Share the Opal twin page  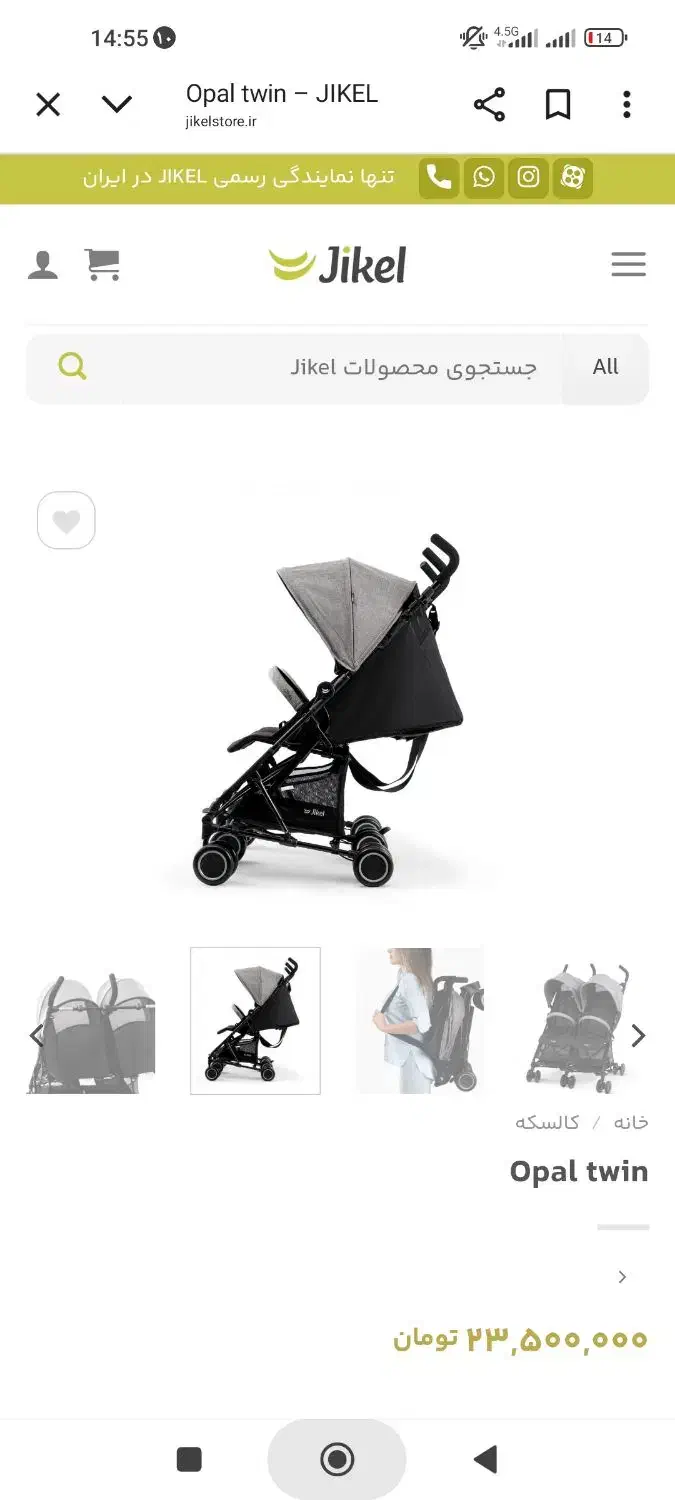[489, 104]
